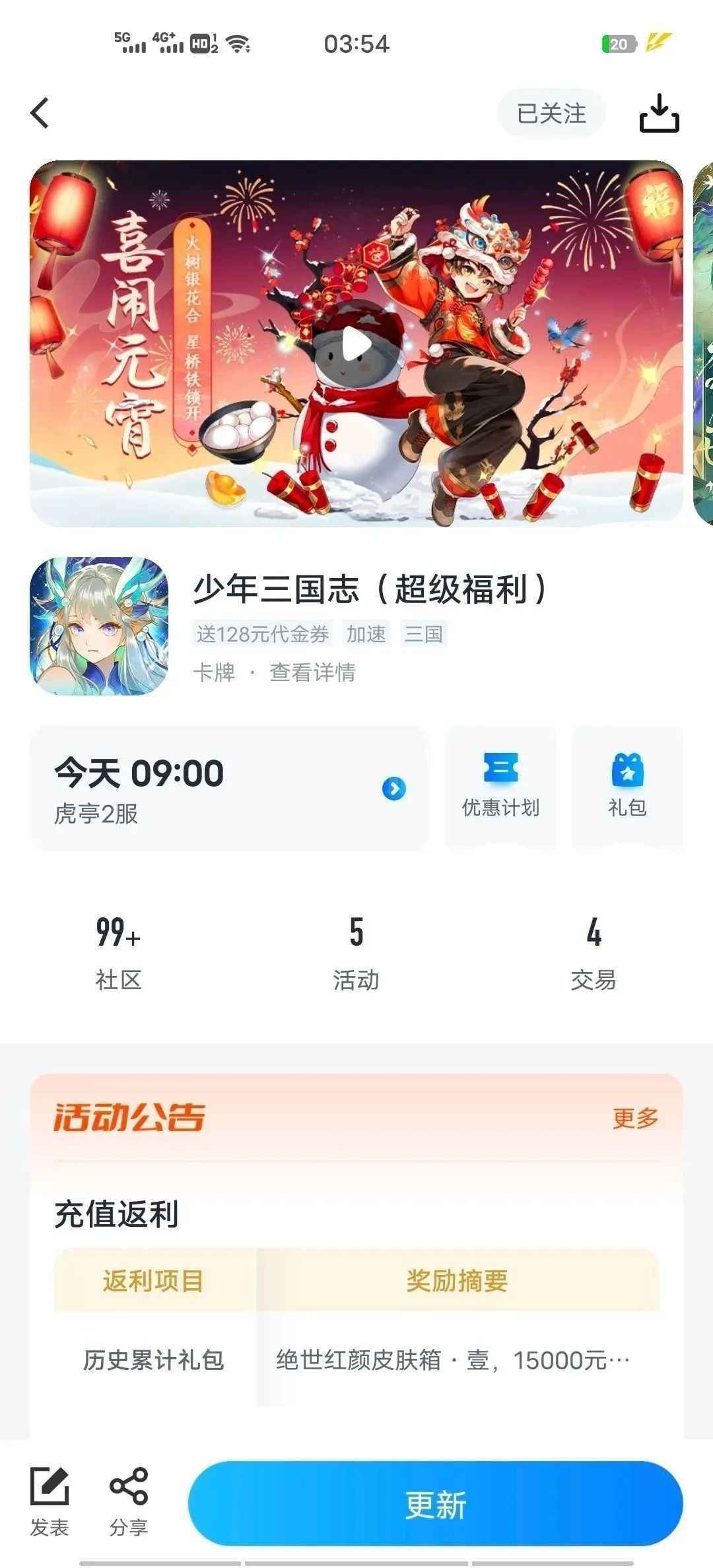Viewport: 713px width, 1568px height.
Task: View 更多 activity announcements
Action: point(636,1118)
